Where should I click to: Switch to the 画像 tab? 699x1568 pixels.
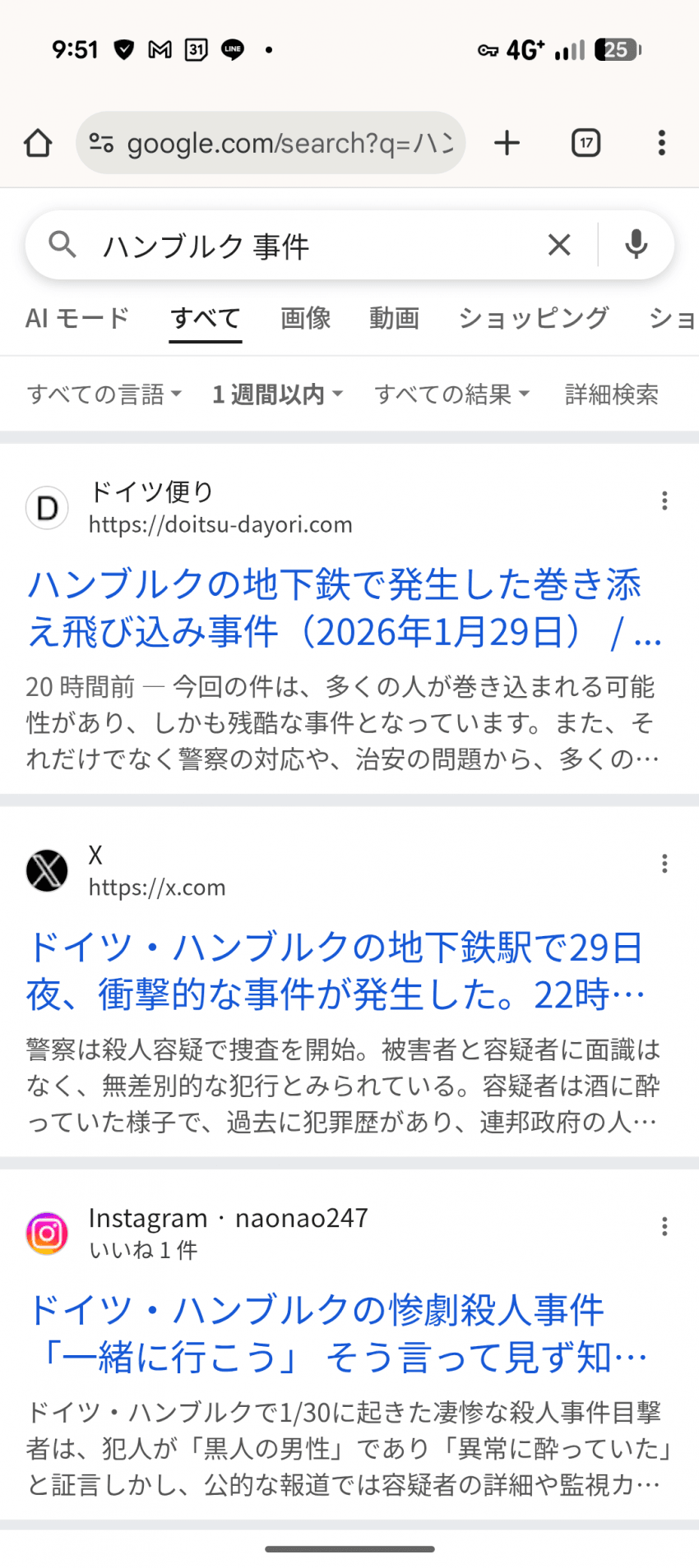(305, 318)
